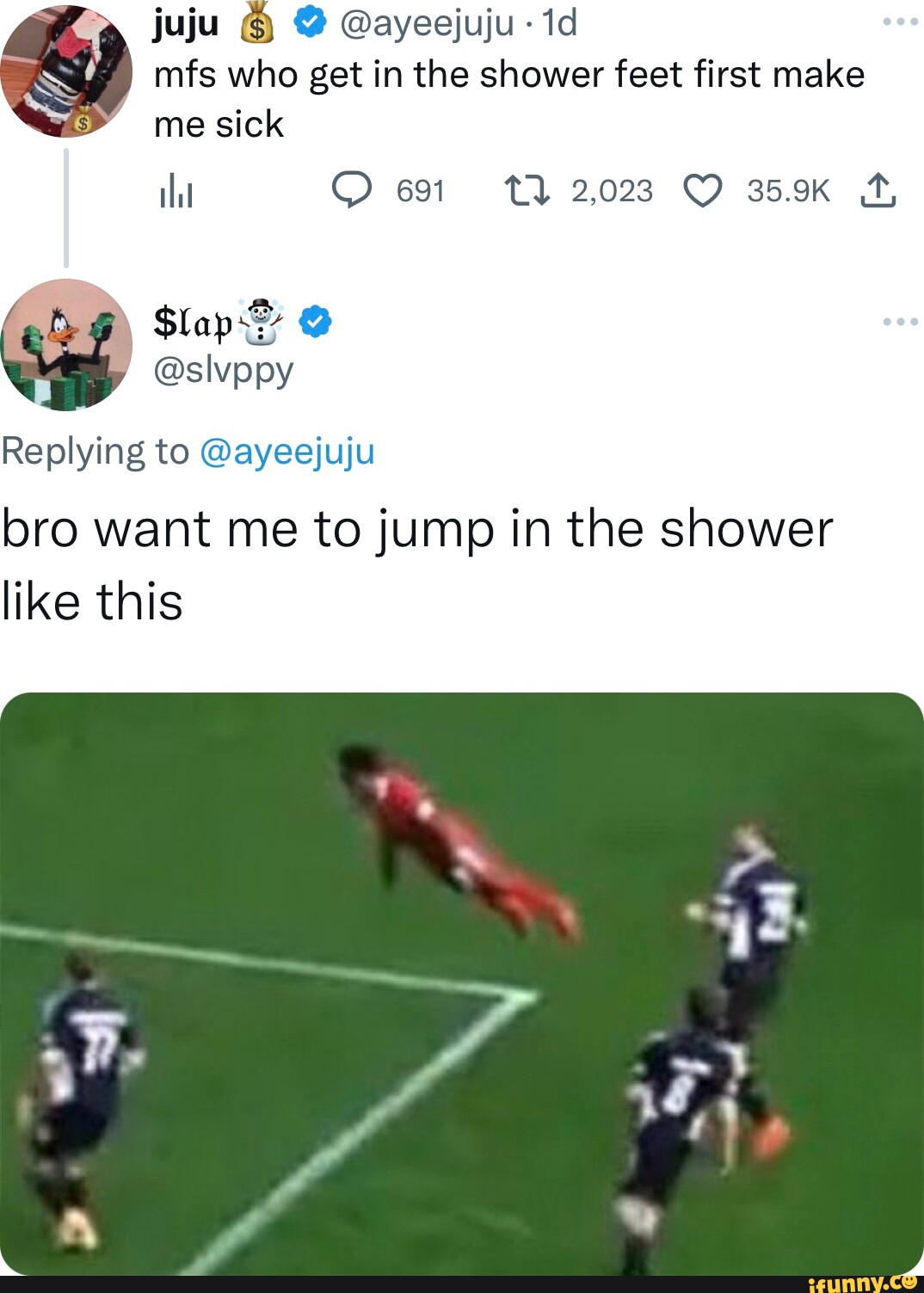Click the @slvppy handle
924x1293 pixels.
coord(225,372)
